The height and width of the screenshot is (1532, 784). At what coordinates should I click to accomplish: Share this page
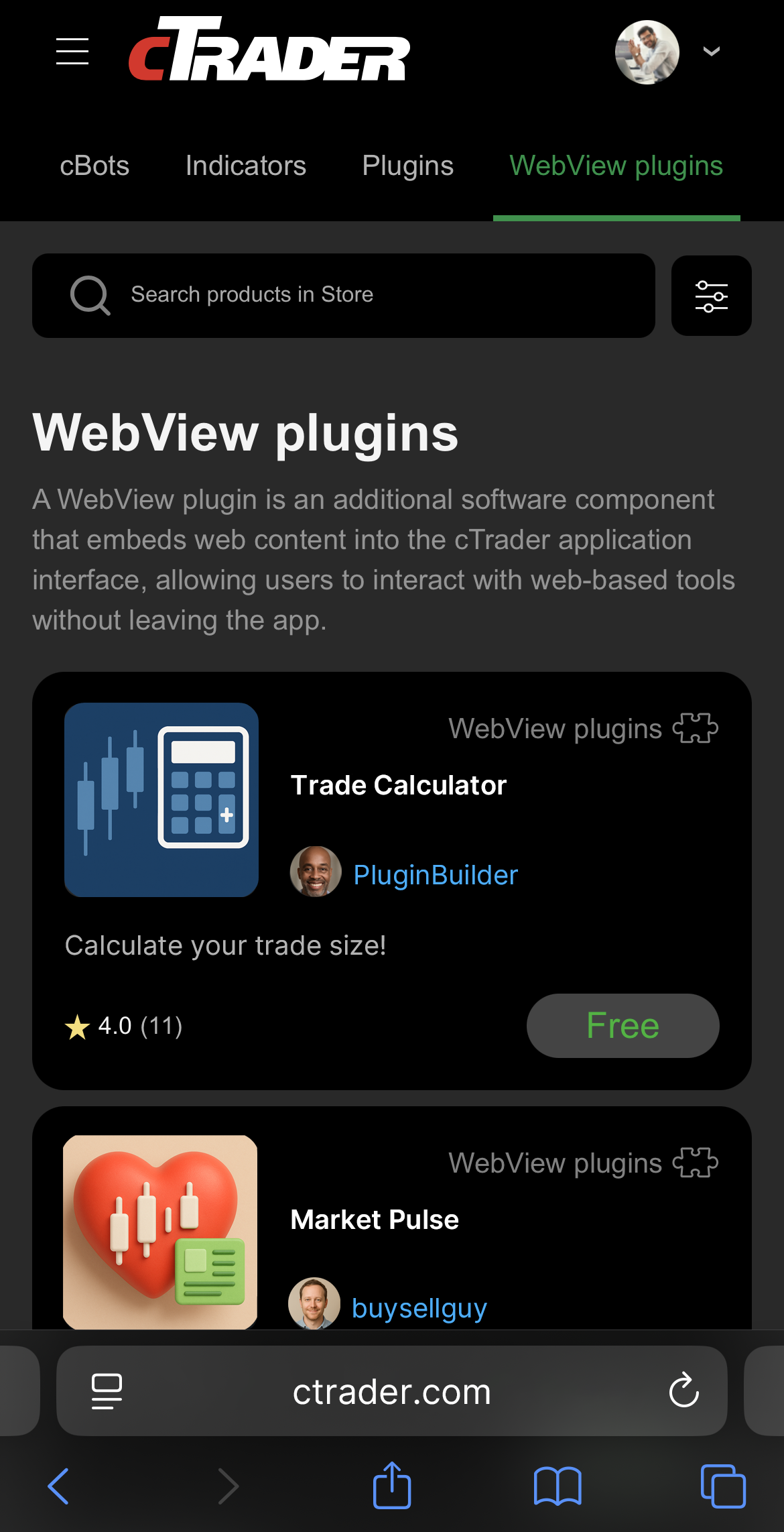[391, 1485]
